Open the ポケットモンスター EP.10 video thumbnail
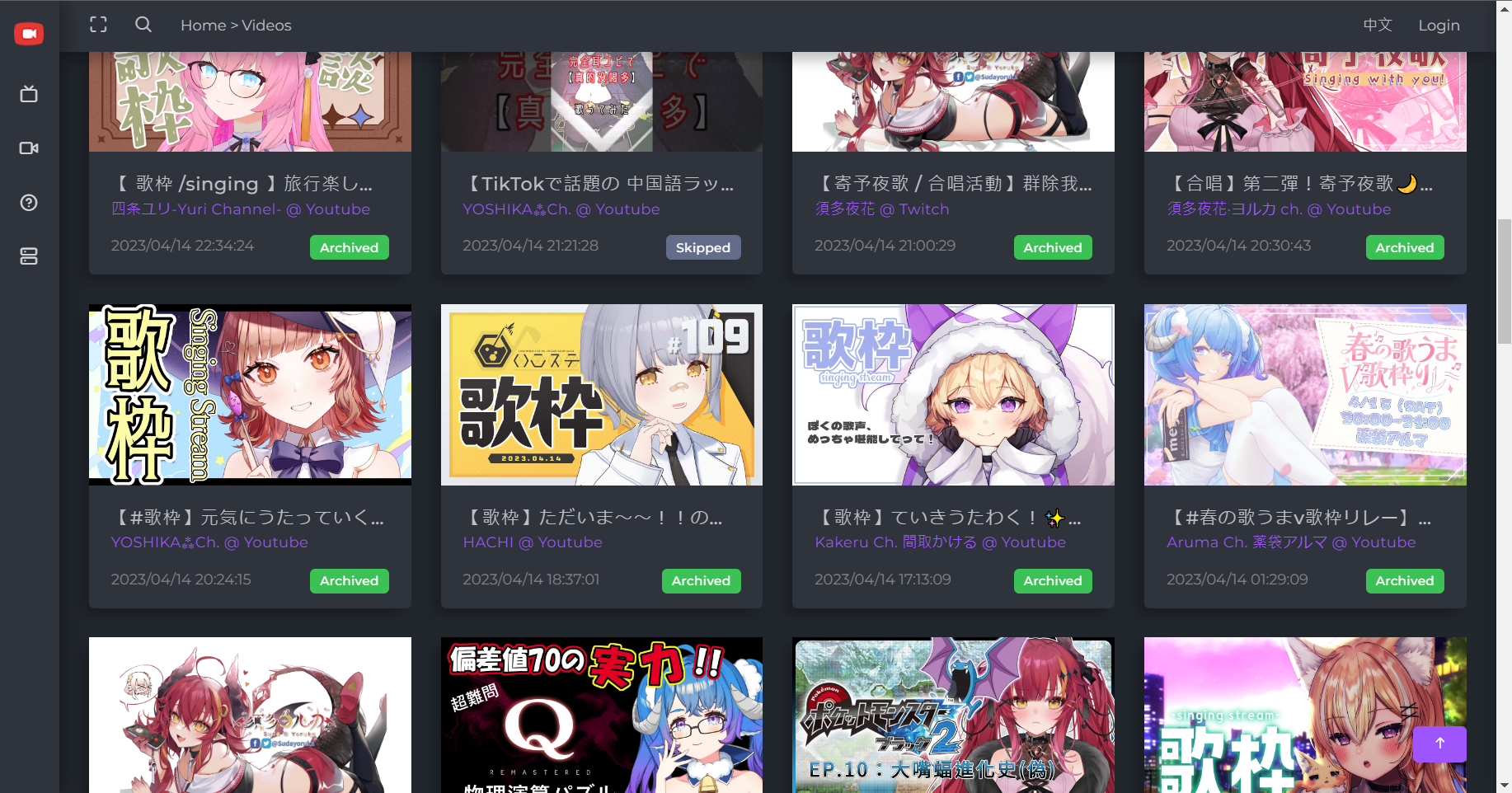Image resolution: width=1512 pixels, height=793 pixels. 952,716
